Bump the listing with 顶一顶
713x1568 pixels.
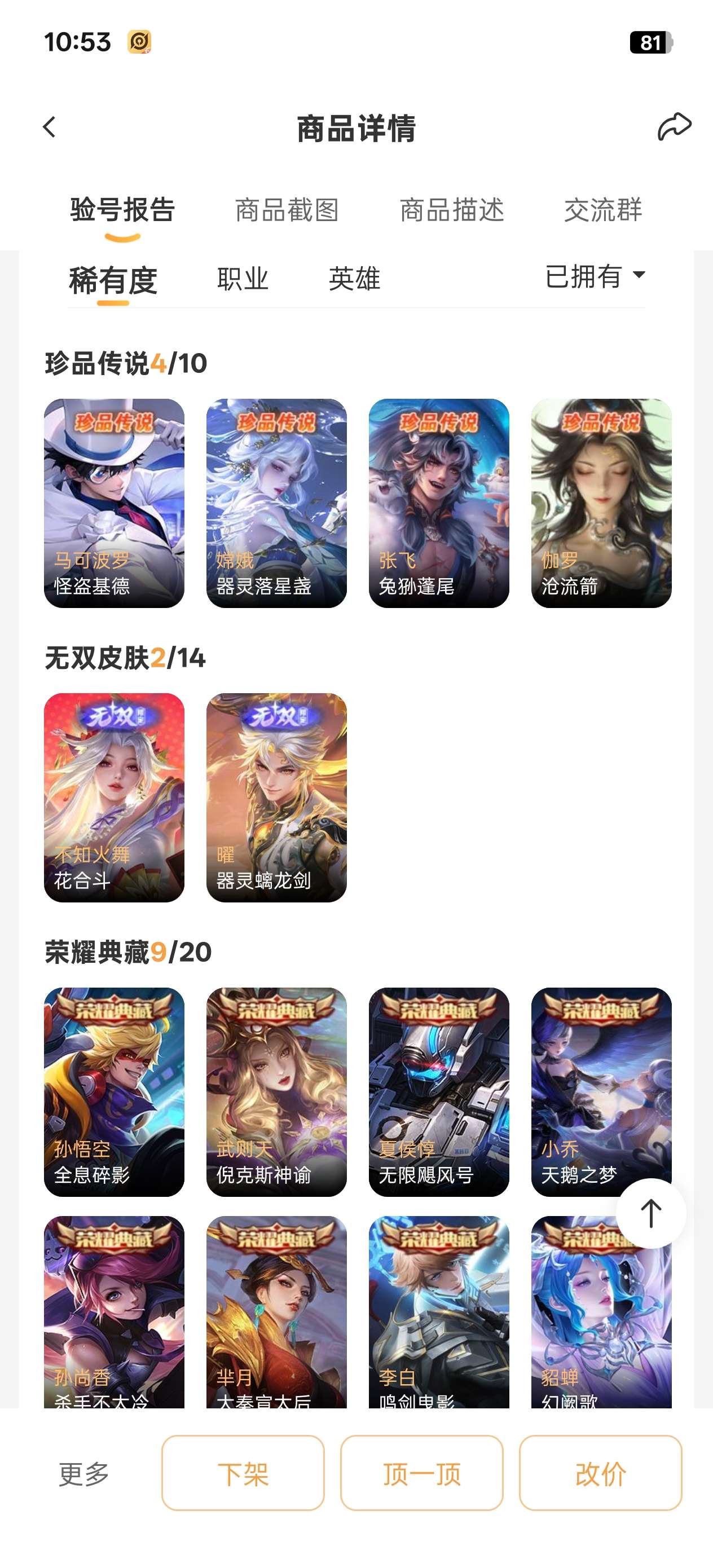(422, 1473)
